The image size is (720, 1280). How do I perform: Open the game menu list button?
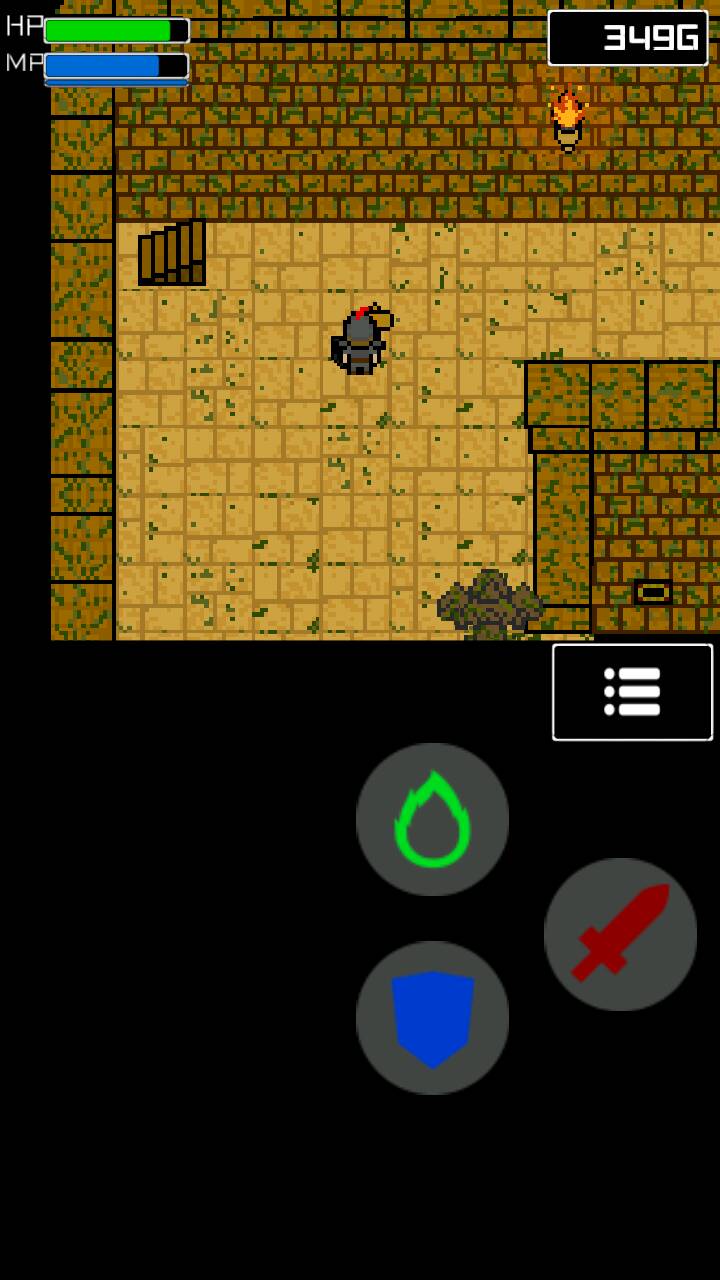coord(632,692)
